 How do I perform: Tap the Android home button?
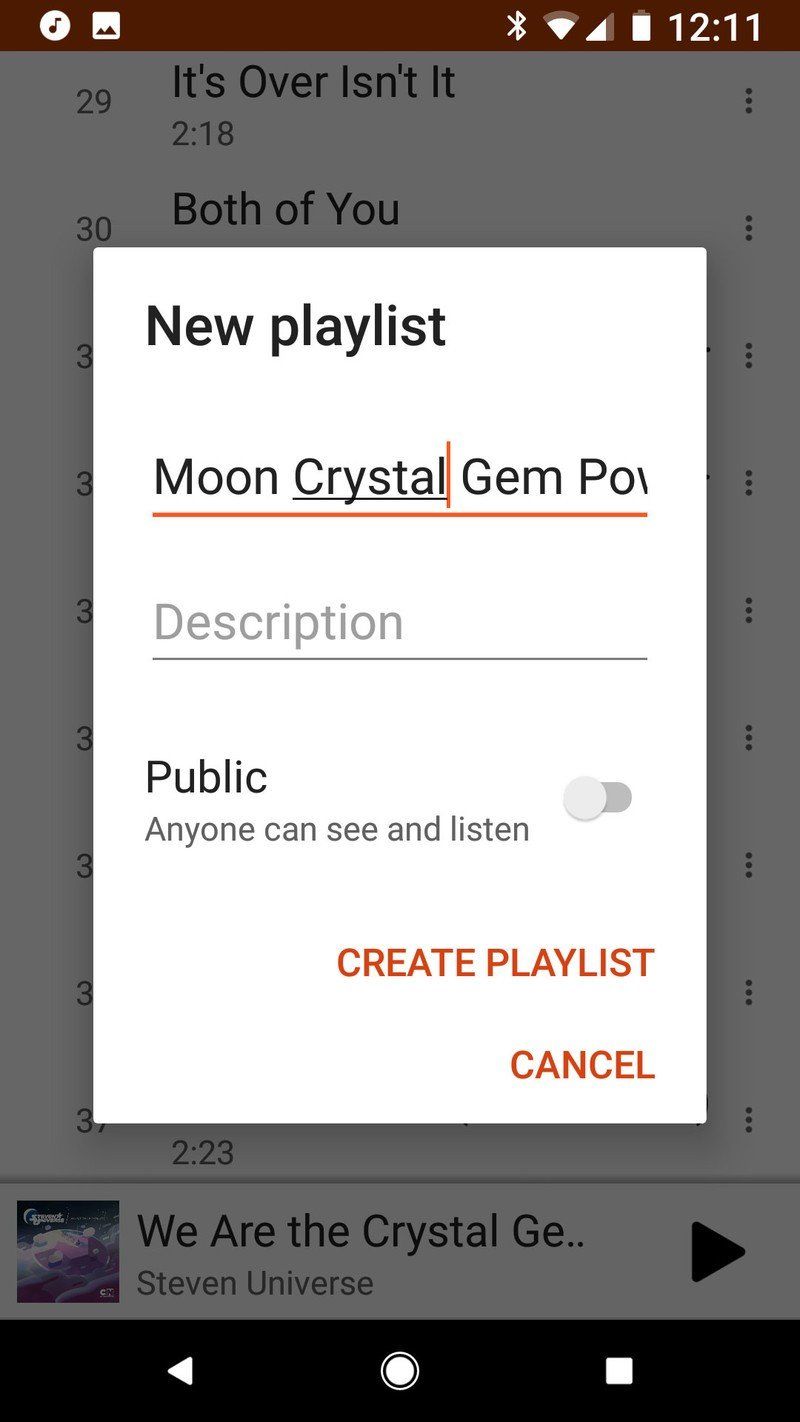coord(398,1371)
